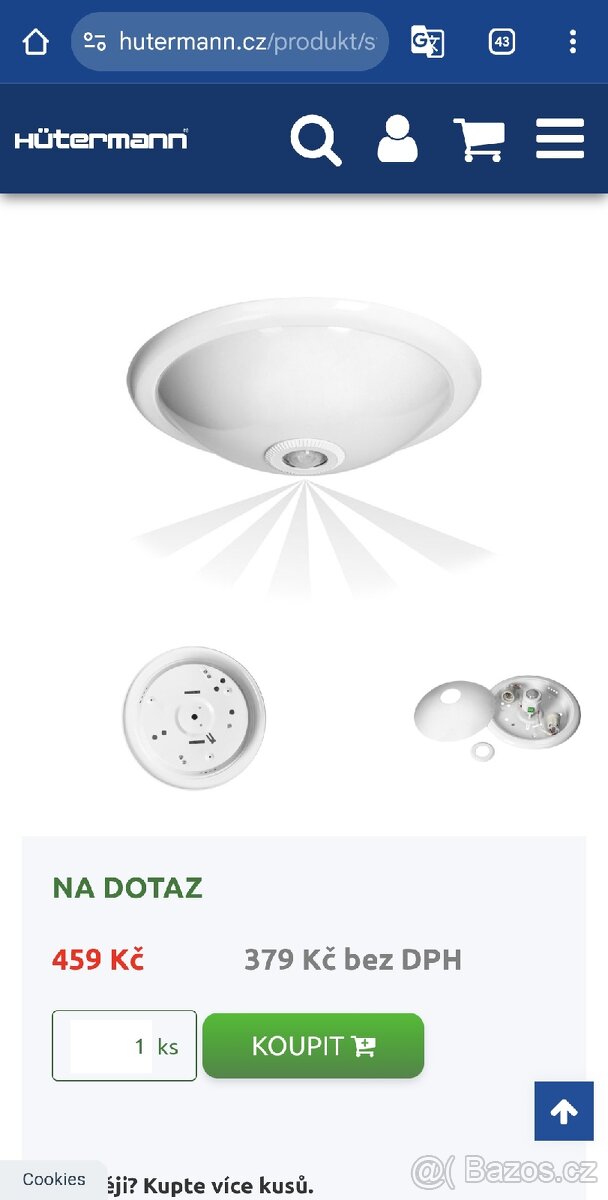The image size is (608, 1200).
Task: Open the tab switcher showing 43 tabs
Action: pyautogui.click(x=502, y=41)
